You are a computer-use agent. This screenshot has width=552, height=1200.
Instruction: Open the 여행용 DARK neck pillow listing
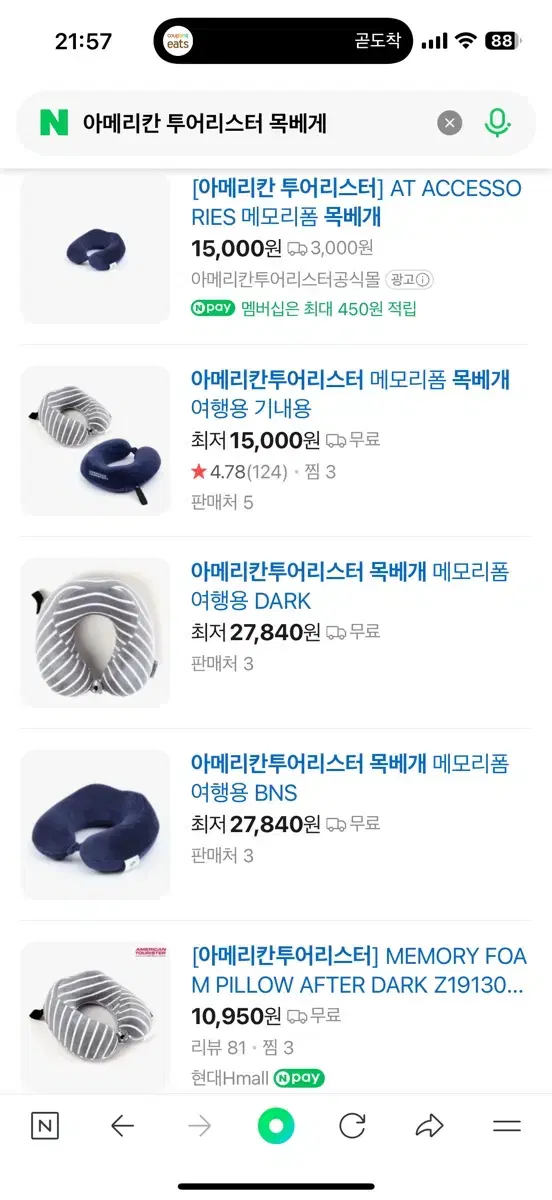click(350, 586)
